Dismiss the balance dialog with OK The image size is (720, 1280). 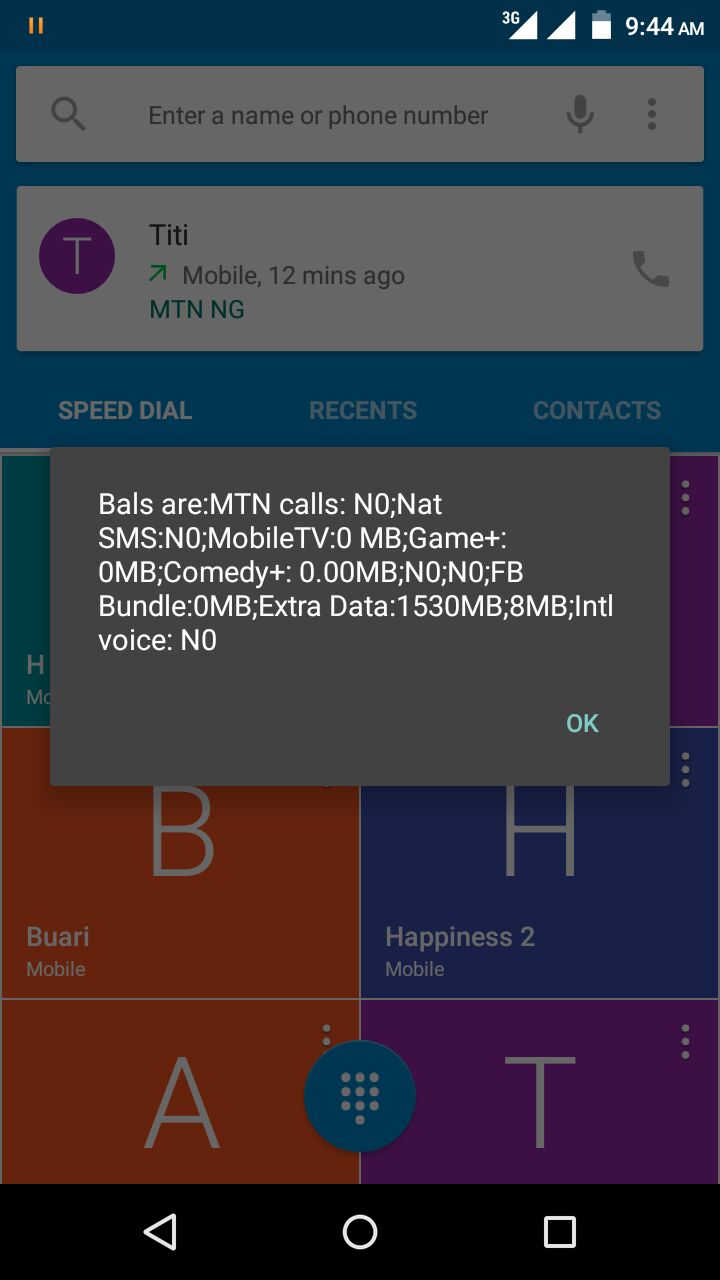(582, 723)
